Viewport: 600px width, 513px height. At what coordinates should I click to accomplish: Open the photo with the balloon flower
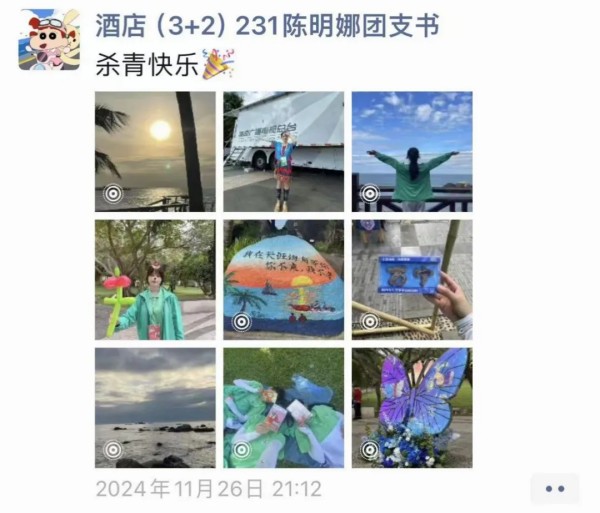(x=155, y=279)
